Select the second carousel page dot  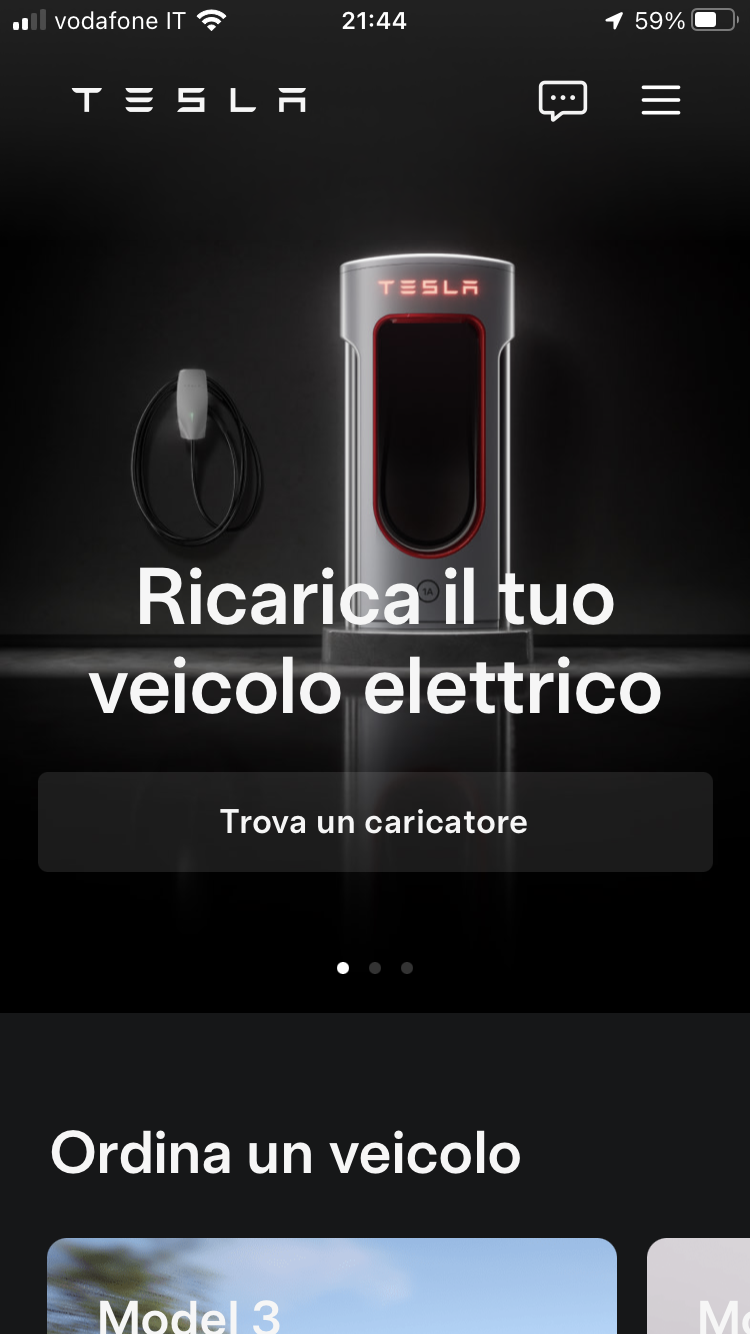tap(375, 968)
